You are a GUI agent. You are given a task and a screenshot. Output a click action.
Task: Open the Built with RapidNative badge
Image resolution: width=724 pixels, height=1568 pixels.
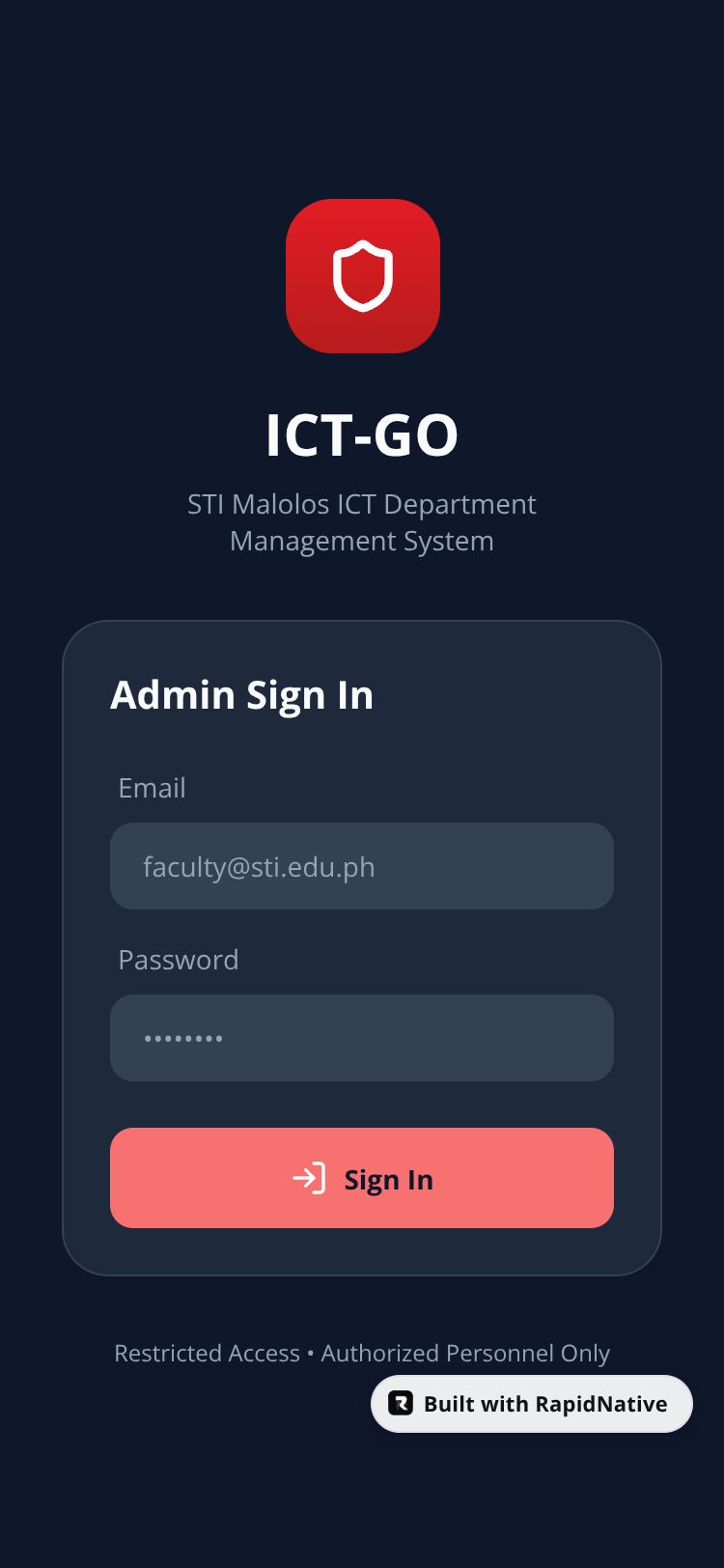(532, 1404)
